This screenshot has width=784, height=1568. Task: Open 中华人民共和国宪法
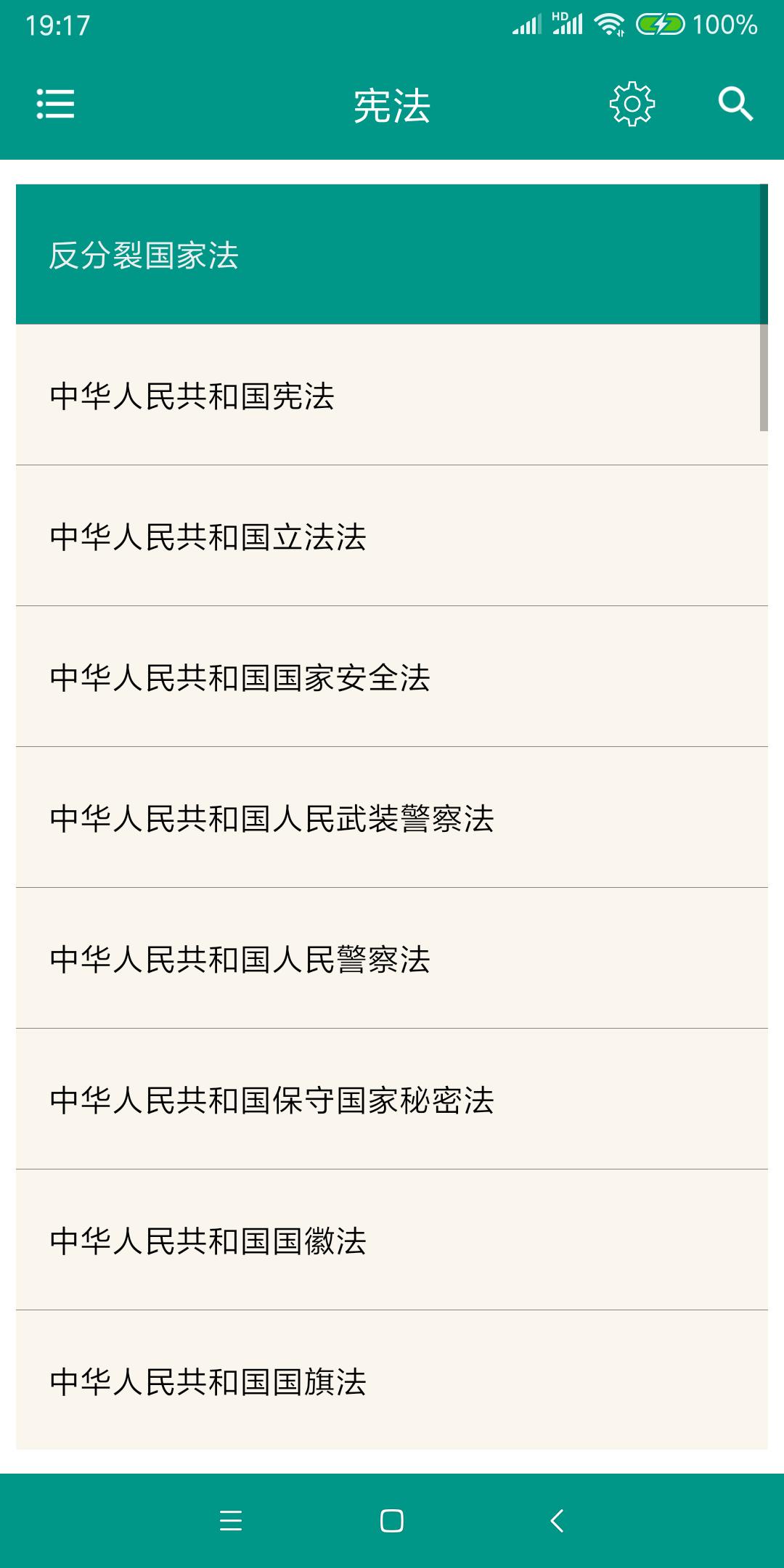tap(392, 396)
